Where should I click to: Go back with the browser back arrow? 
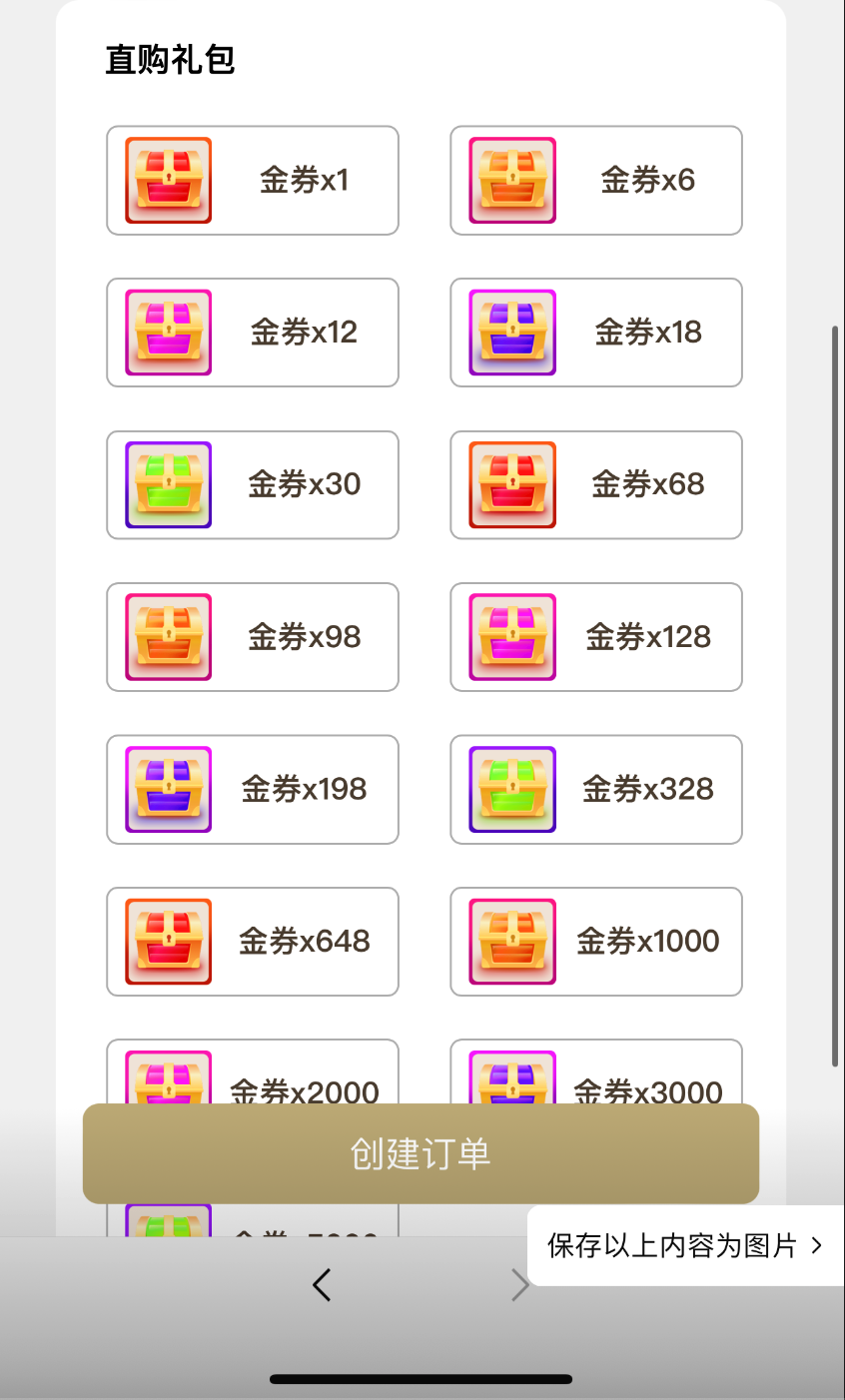321,1285
